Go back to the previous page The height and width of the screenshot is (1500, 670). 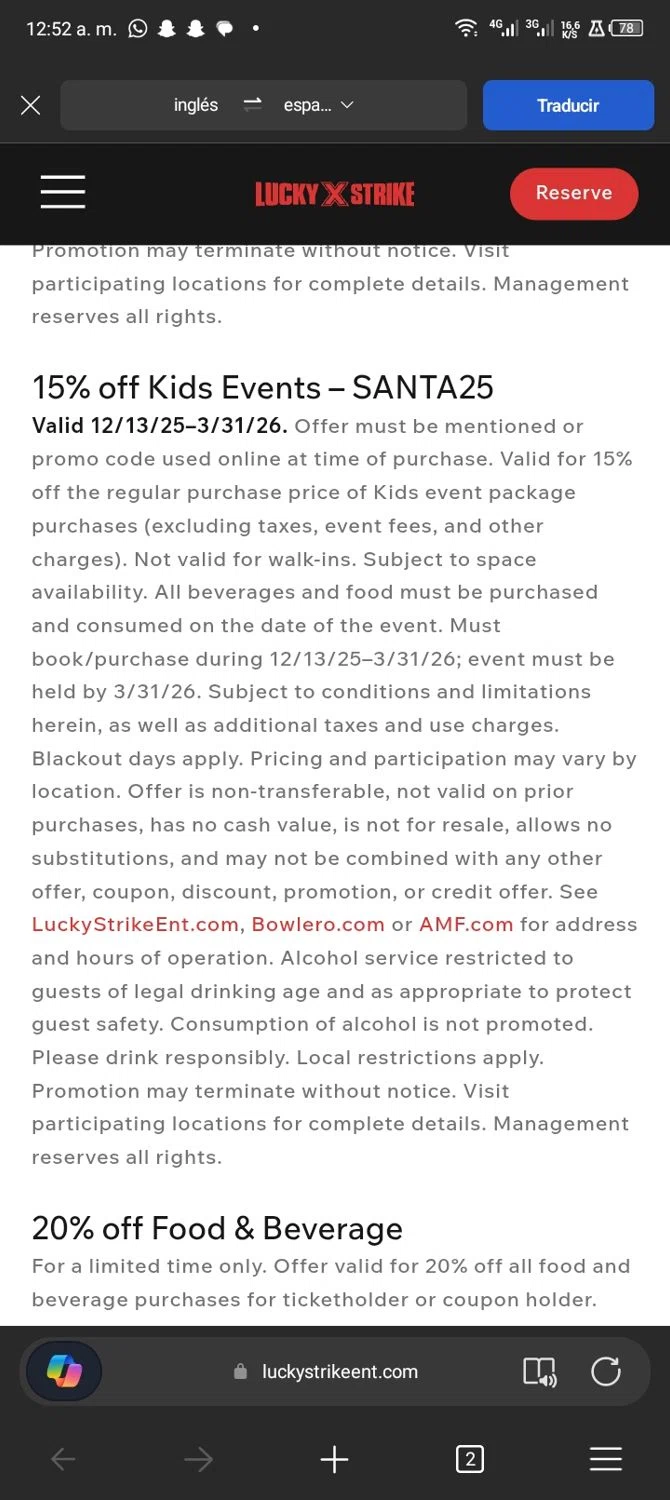coord(63,1460)
